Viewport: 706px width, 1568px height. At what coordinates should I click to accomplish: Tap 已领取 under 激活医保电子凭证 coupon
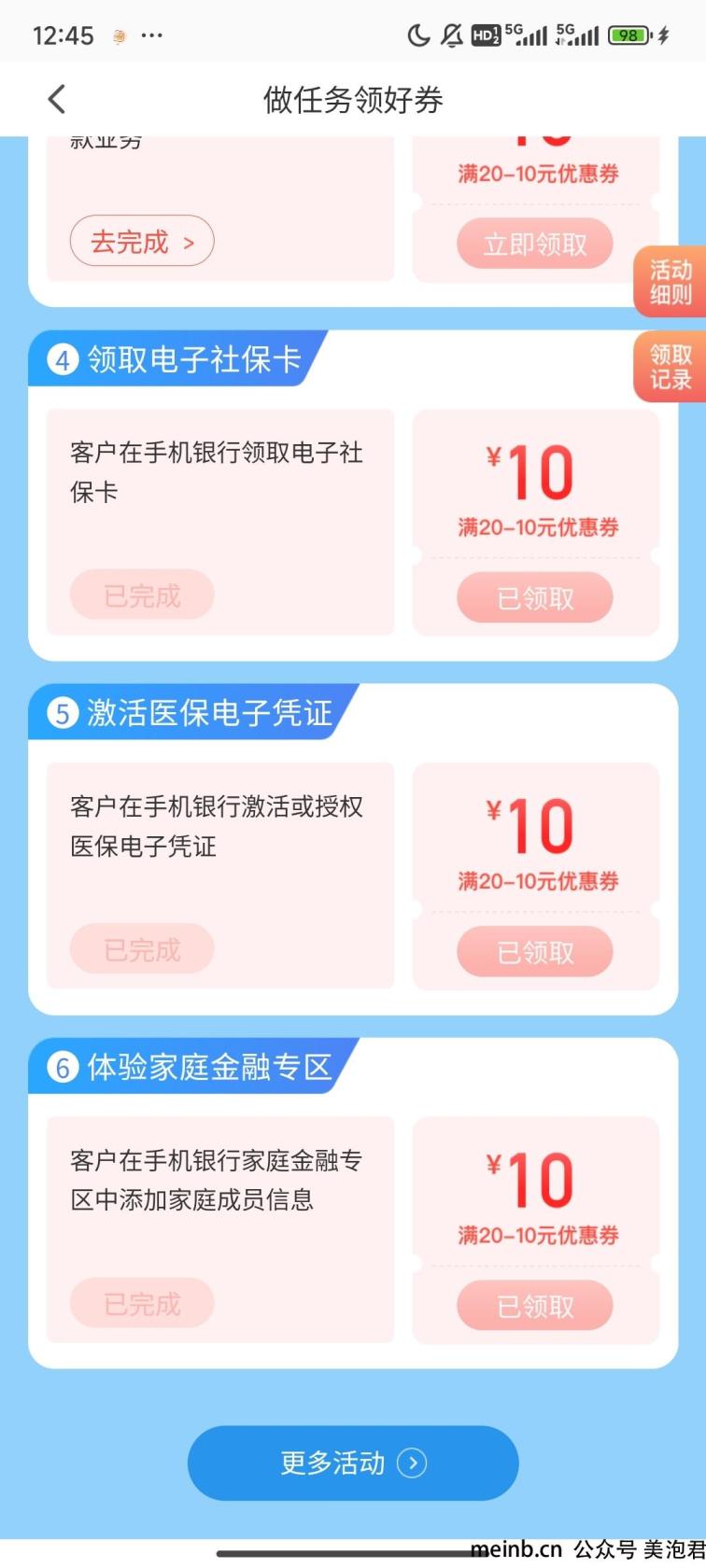535,952
